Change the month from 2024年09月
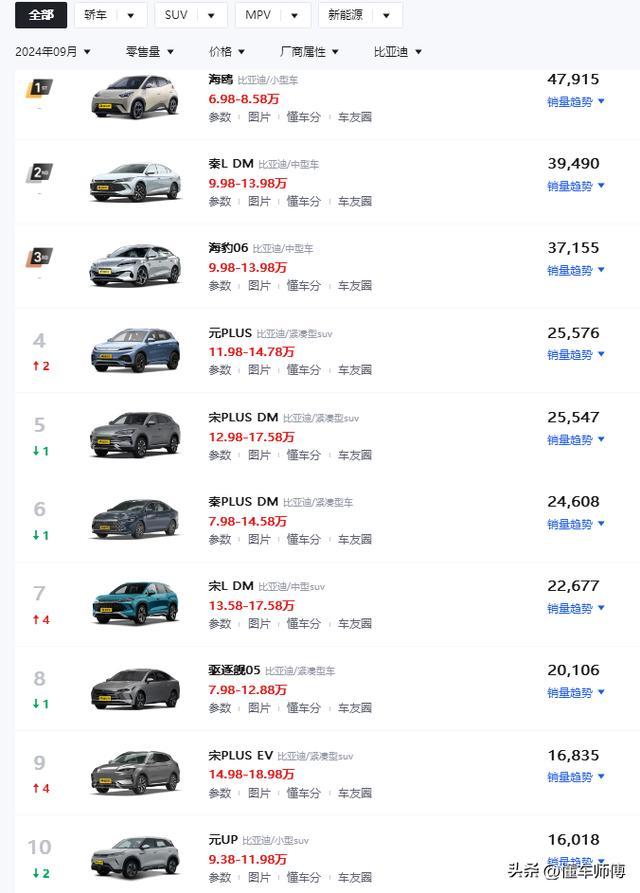 coord(53,51)
